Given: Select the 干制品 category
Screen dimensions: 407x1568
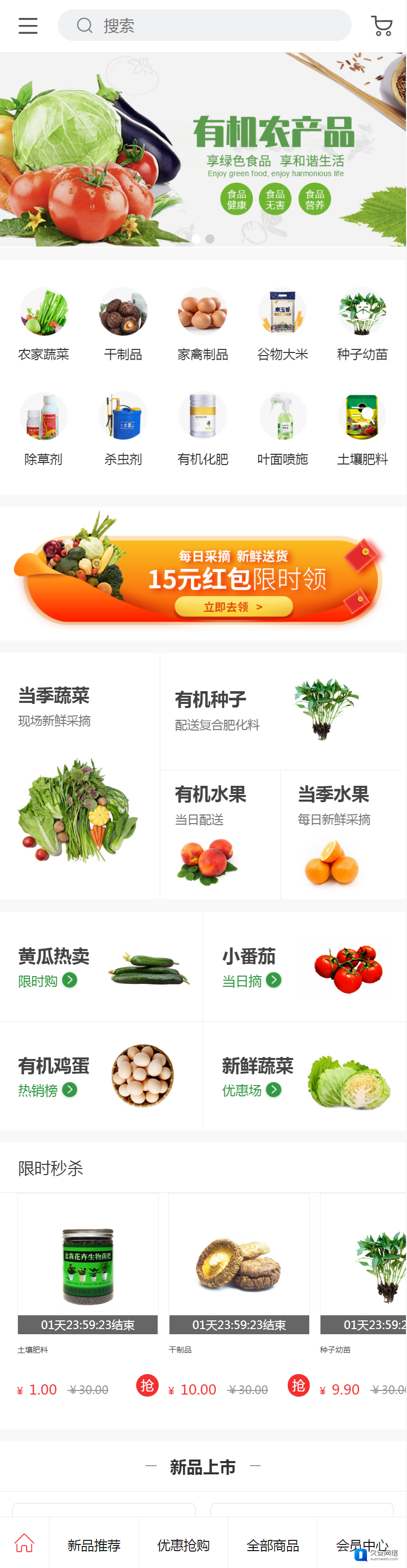Looking at the screenshot, I should (123, 324).
